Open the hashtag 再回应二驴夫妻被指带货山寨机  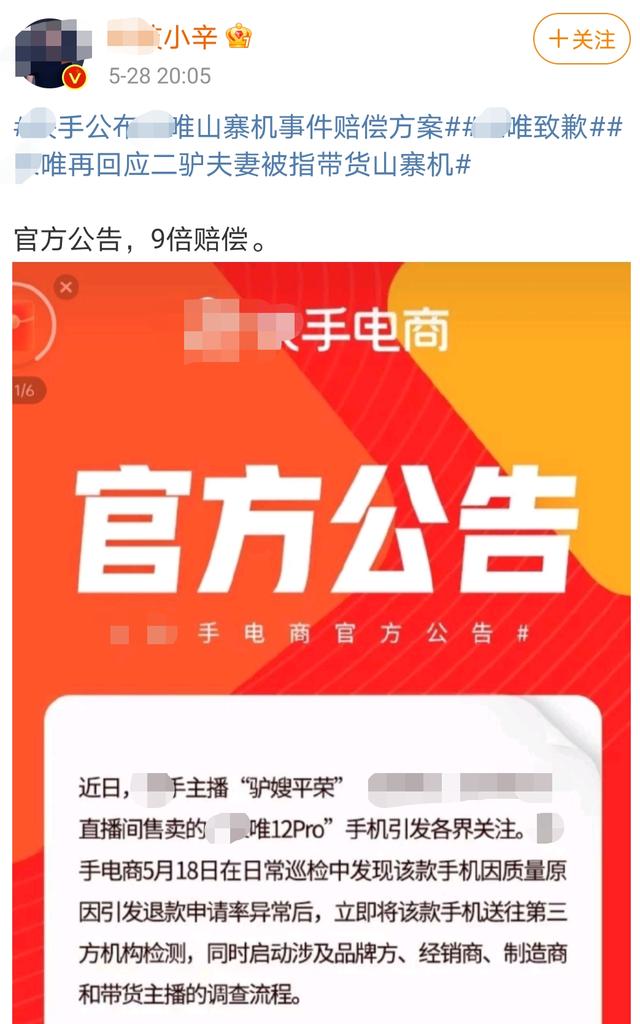240,165
